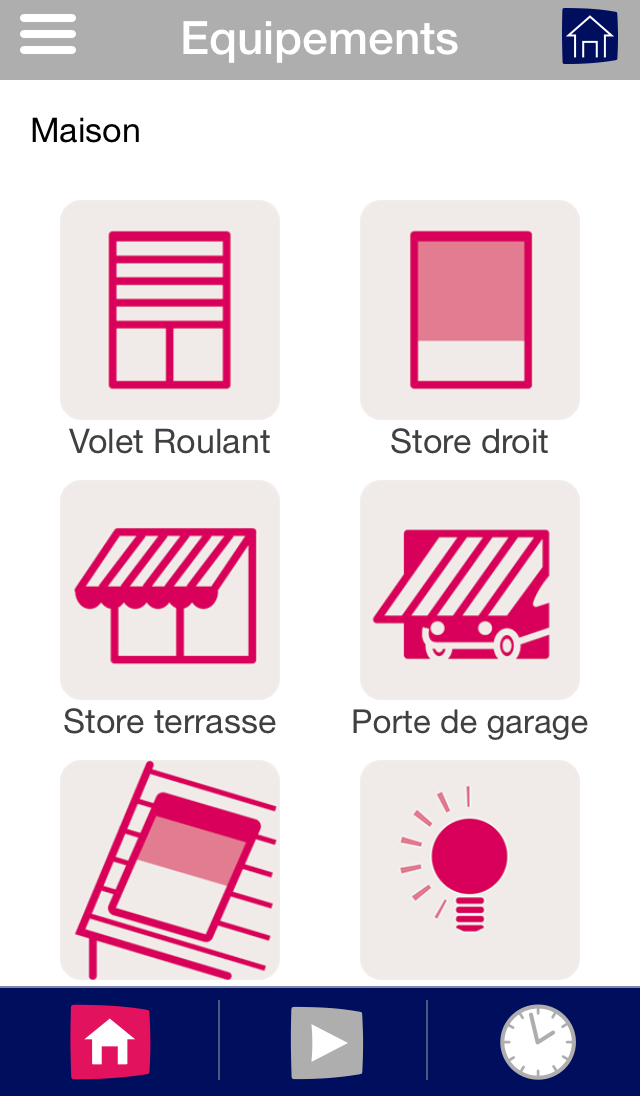This screenshot has width=640, height=1096.
Task: Open the Volet Roulant equipment
Action: [x=170, y=310]
